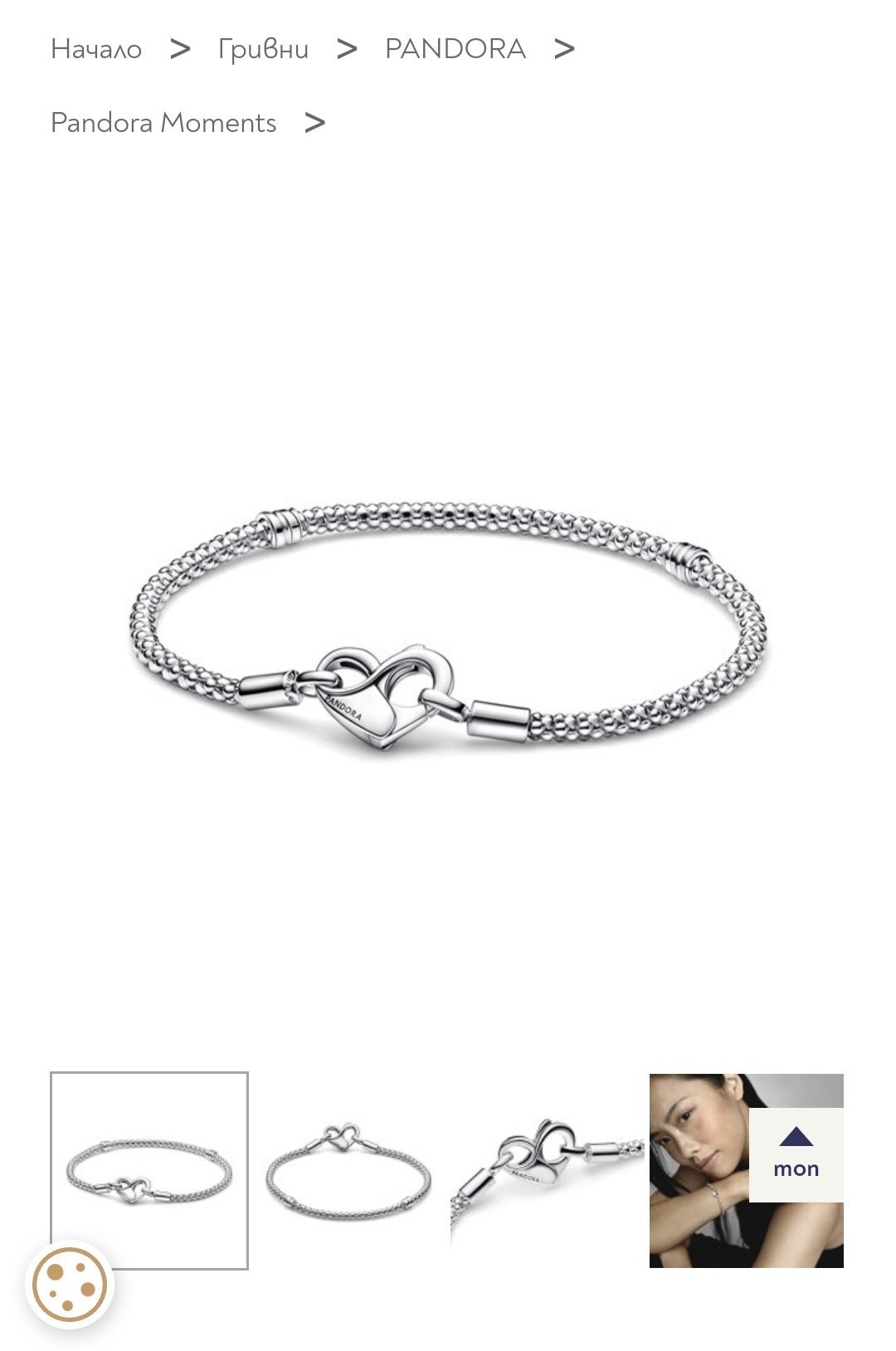View the close-up heart clasp thumbnail
The image size is (896, 1351).
pyautogui.click(x=548, y=1170)
